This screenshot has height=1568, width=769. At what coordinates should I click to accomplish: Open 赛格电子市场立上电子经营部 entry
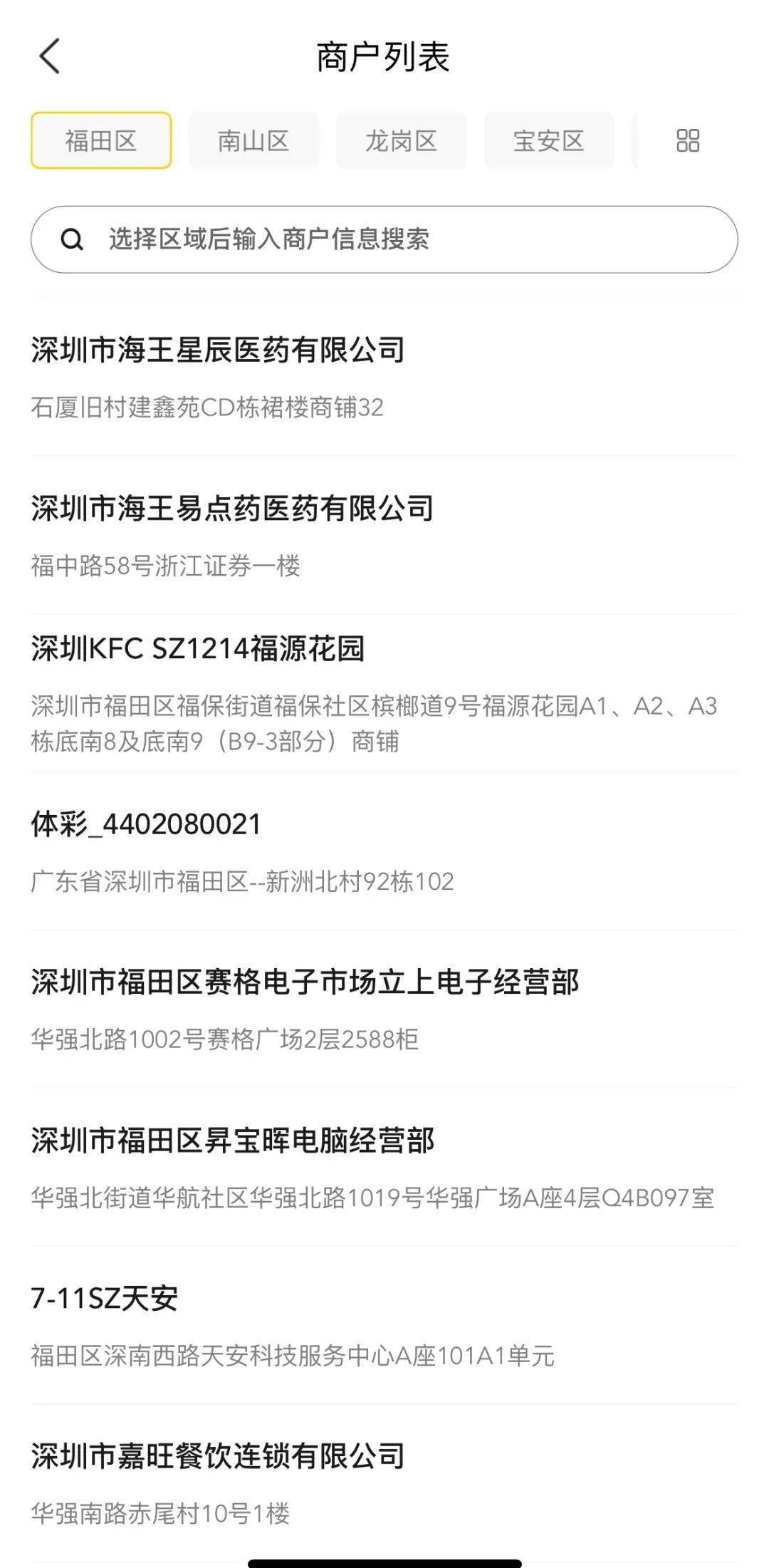coord(305,982)
